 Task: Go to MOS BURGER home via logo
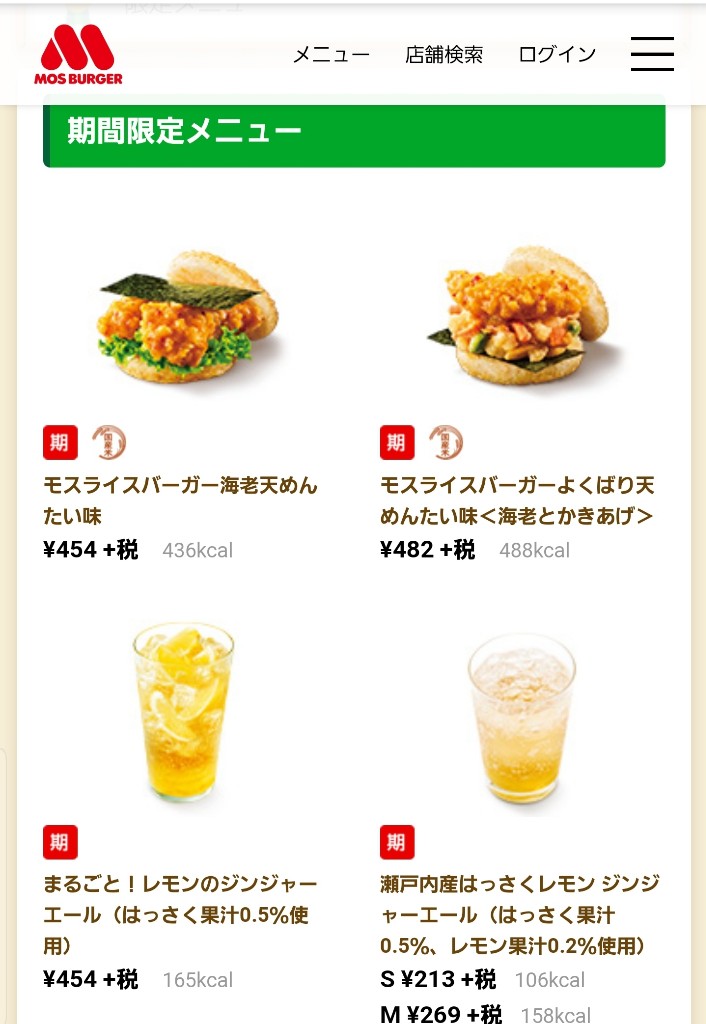[x=79, y=55]
